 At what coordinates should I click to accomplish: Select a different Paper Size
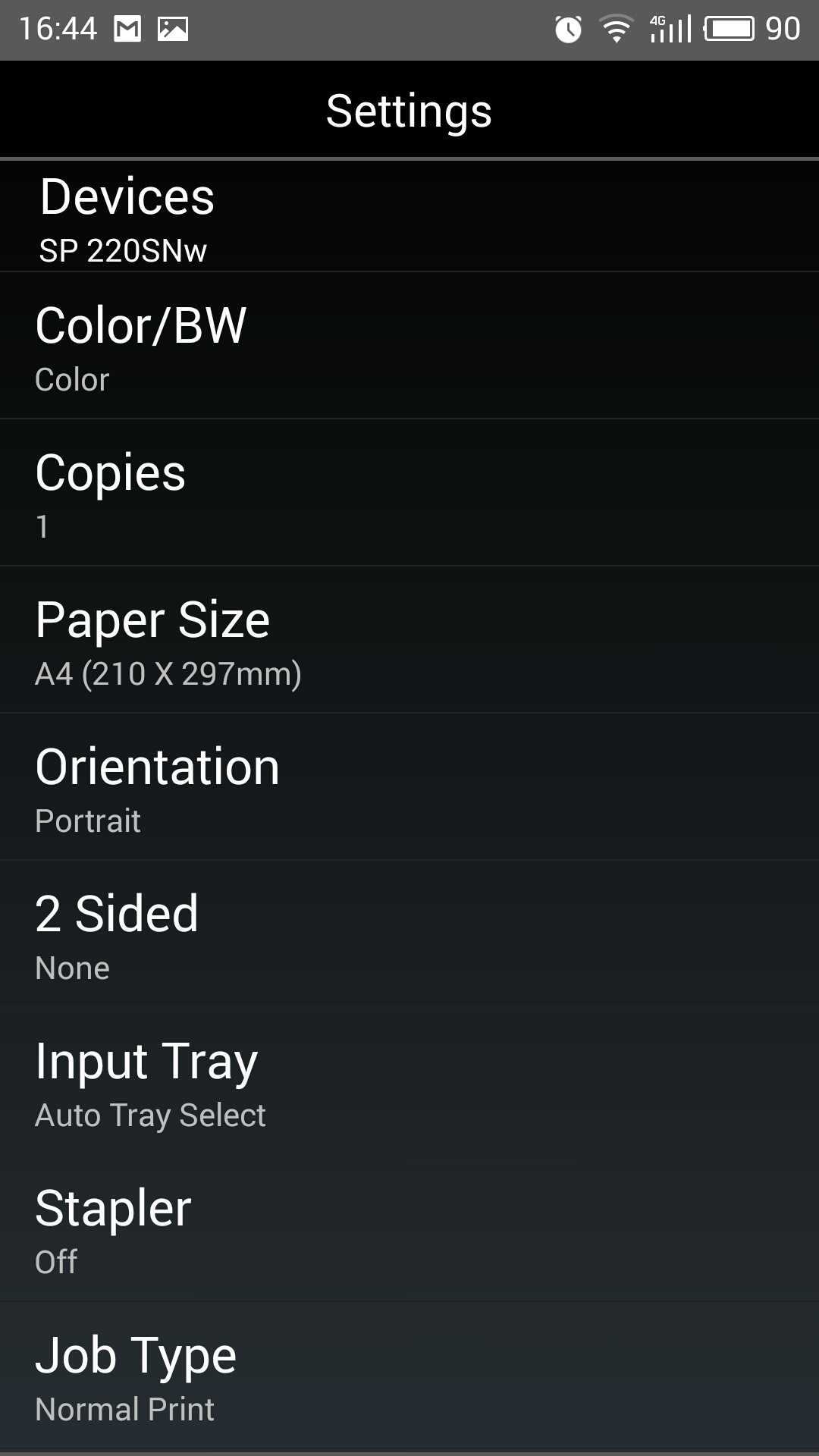tap(409, 641)
